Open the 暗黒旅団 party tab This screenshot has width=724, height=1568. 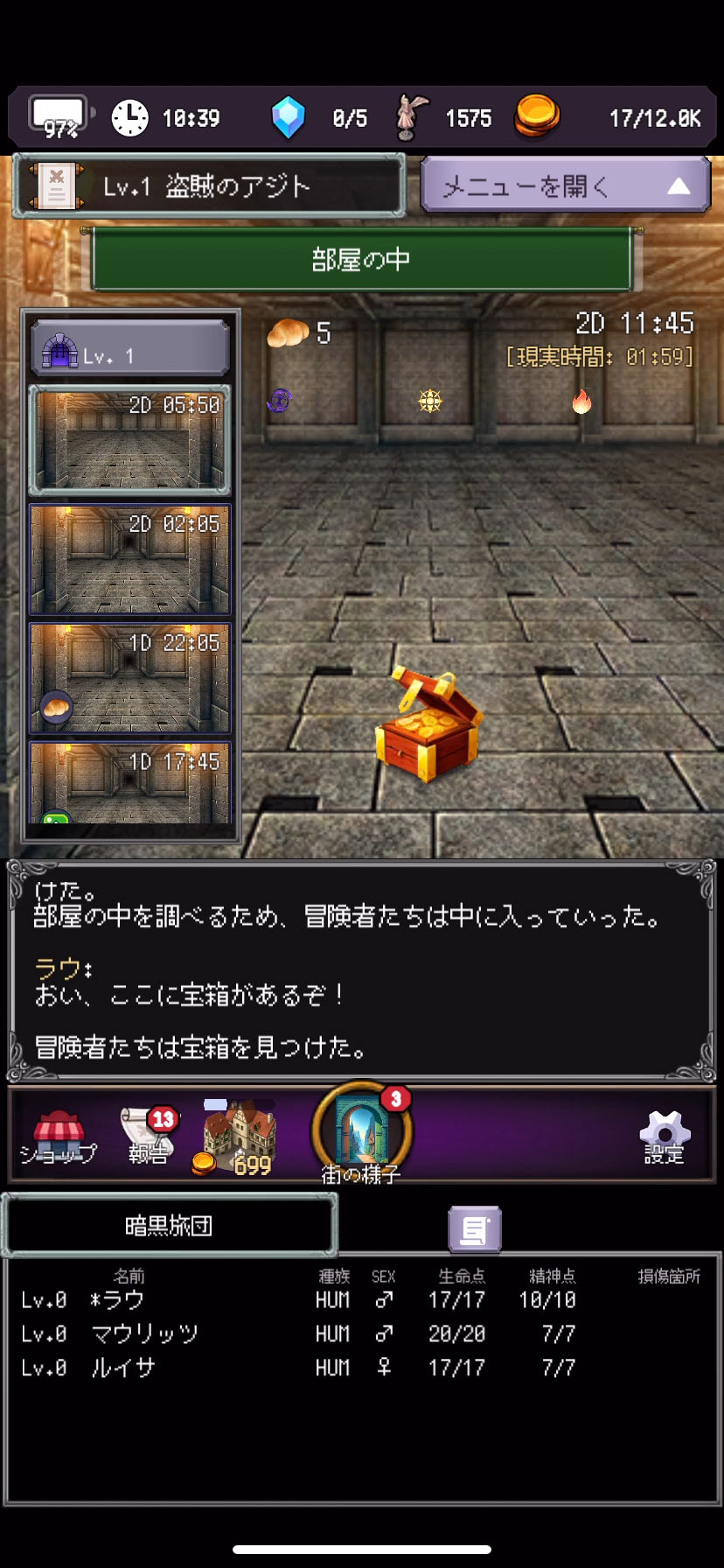169,1226
